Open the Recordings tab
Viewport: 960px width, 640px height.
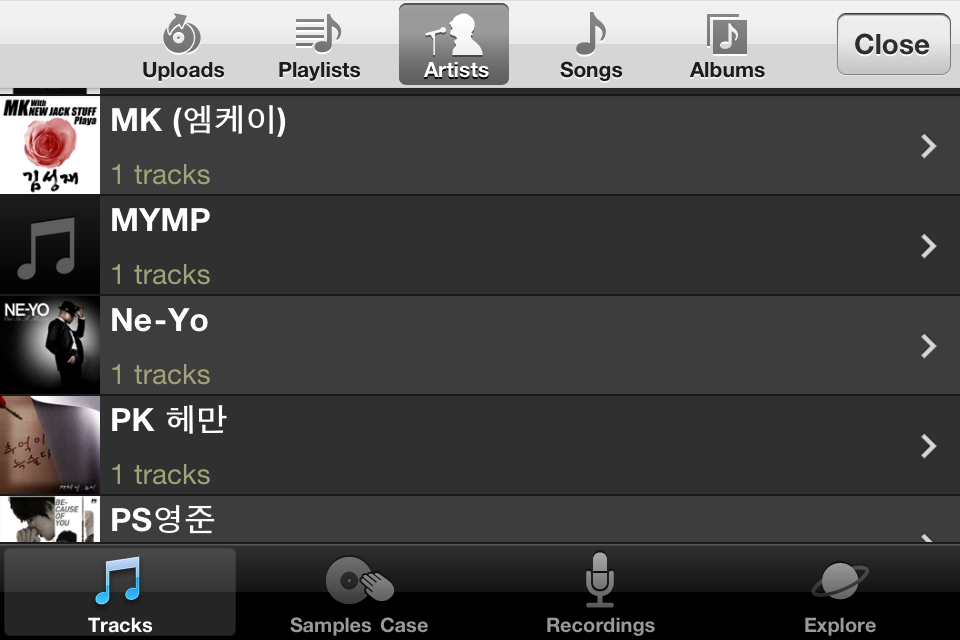[x=600, y=594]
